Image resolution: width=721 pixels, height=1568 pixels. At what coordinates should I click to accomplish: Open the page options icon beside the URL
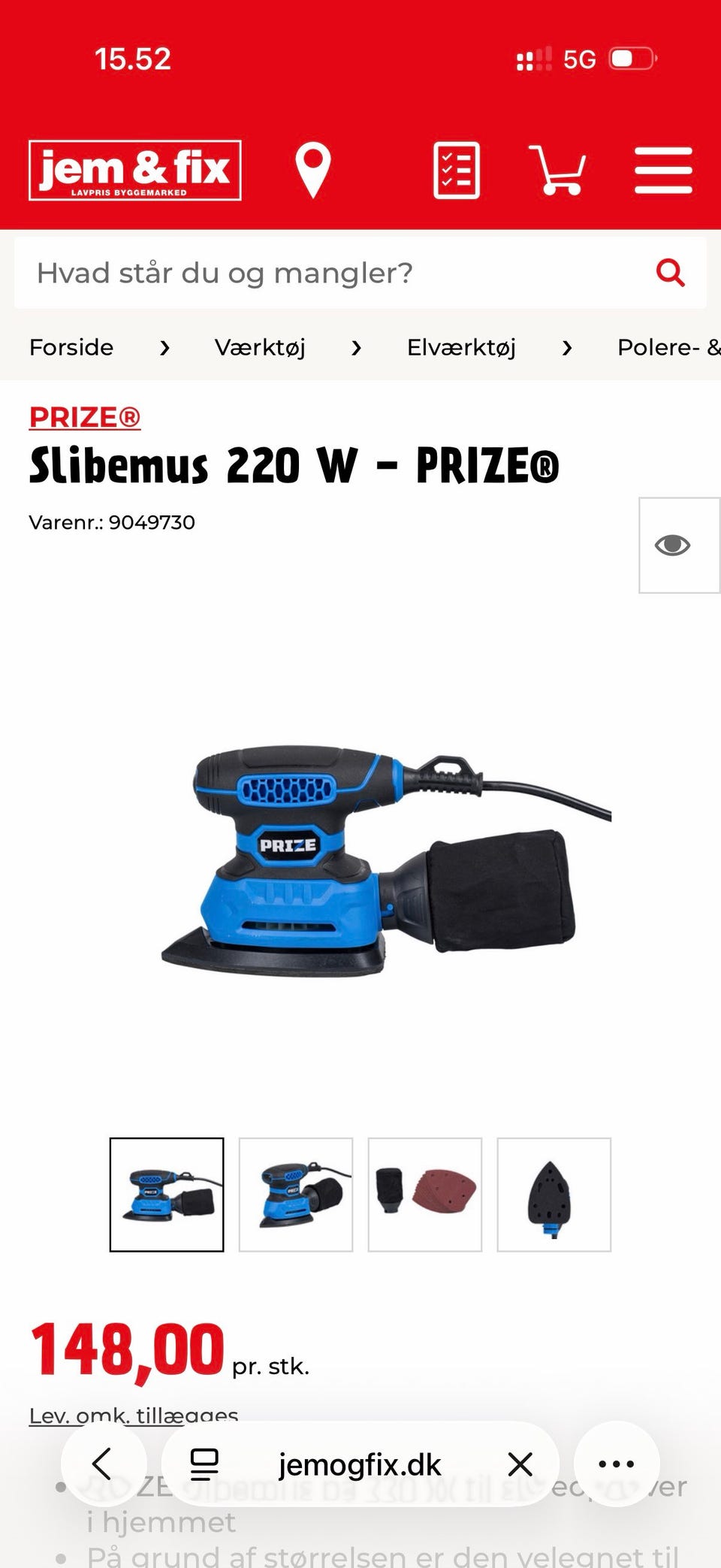(204, 1464)
